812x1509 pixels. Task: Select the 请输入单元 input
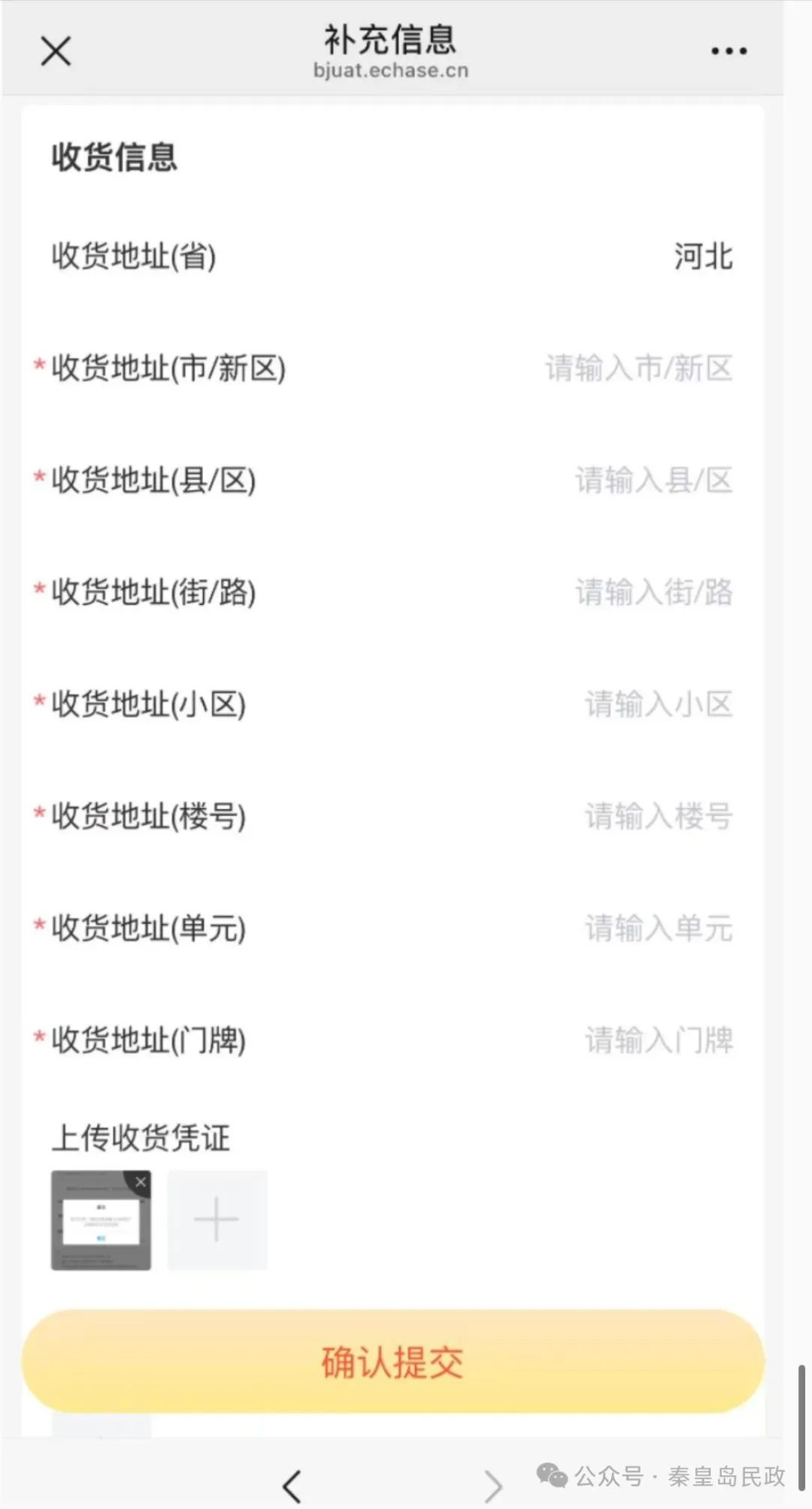click(x=659, y=929)
